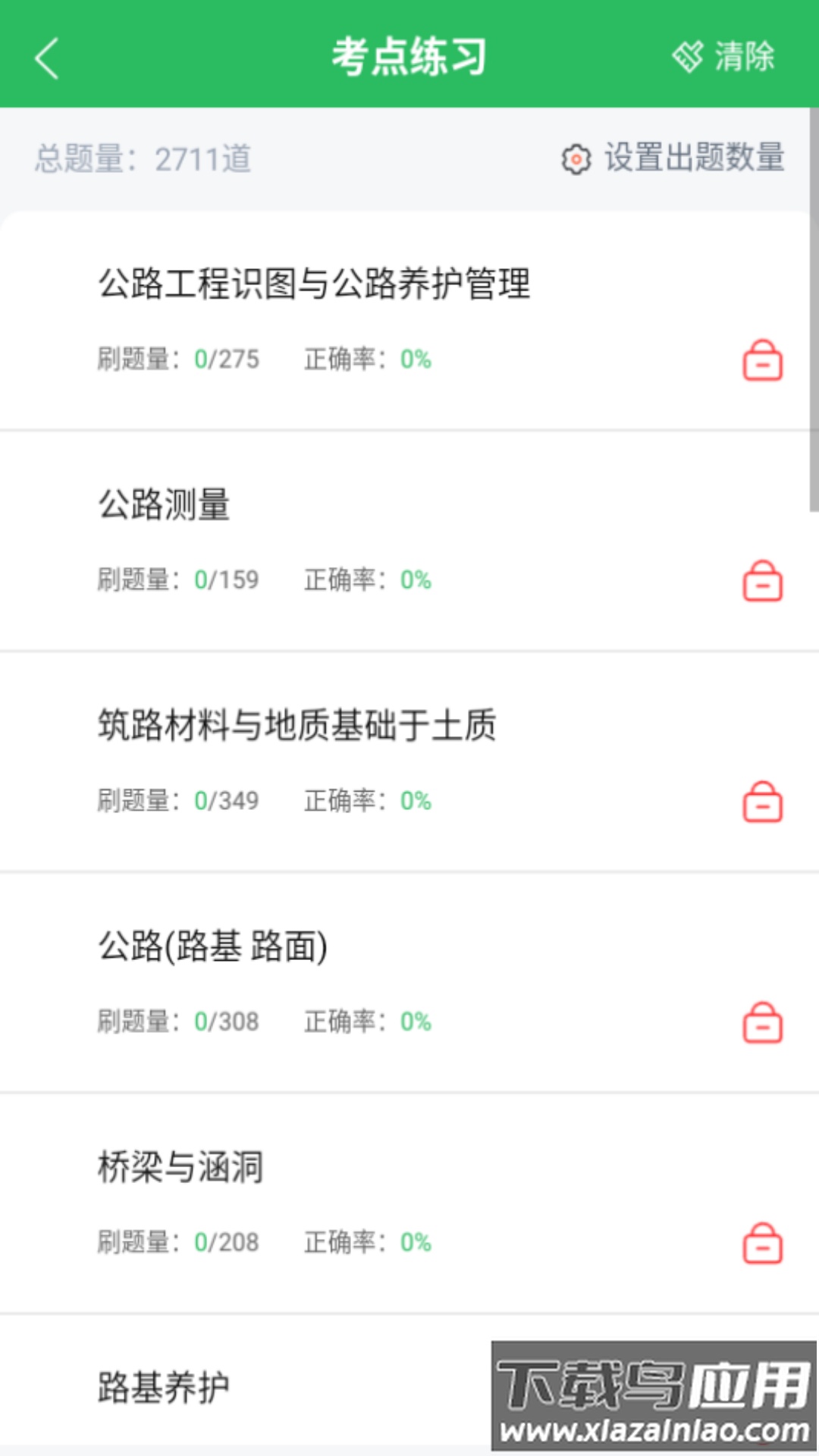Image resolution: width=819 pixels, height=1456 pixels.
Task: Tap the 总题量 2711道 text
Action: [x=143, y=158]
